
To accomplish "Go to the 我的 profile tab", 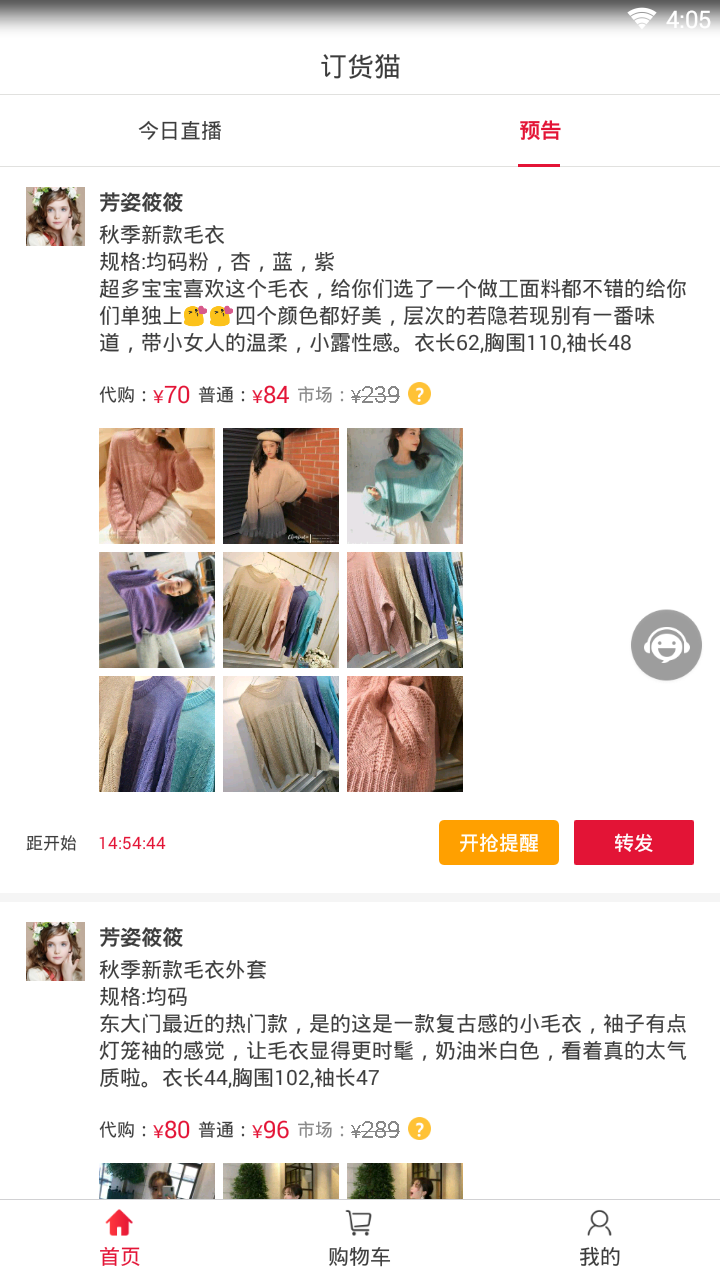I will coord(599,1239).
